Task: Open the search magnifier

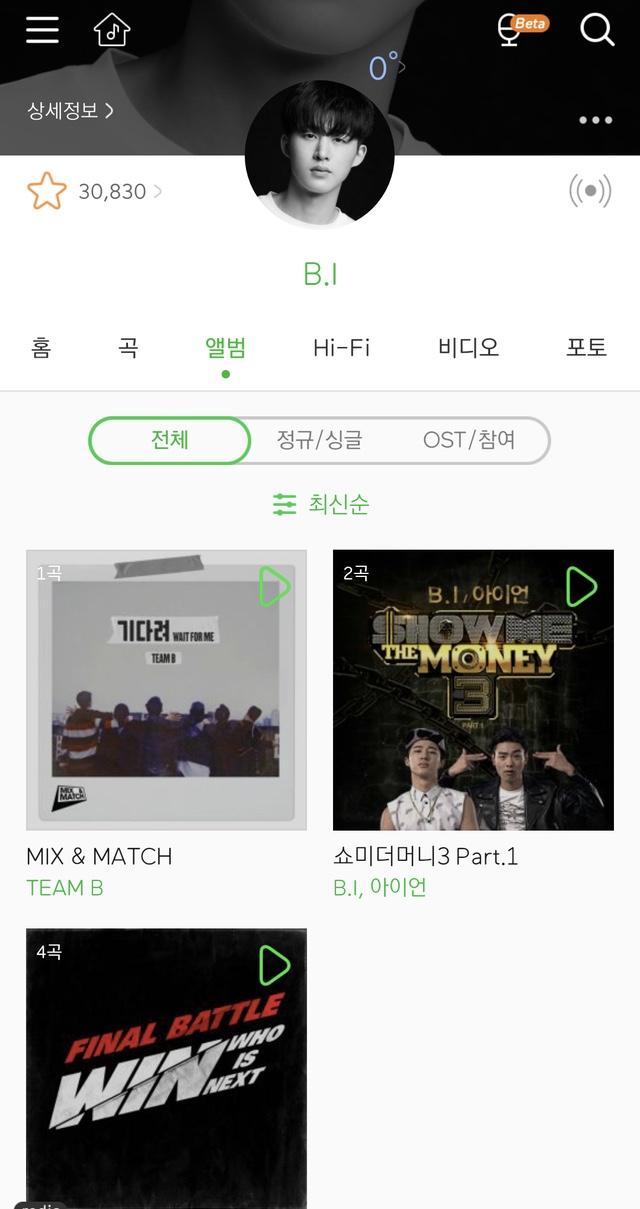Action: coord(597,30)
